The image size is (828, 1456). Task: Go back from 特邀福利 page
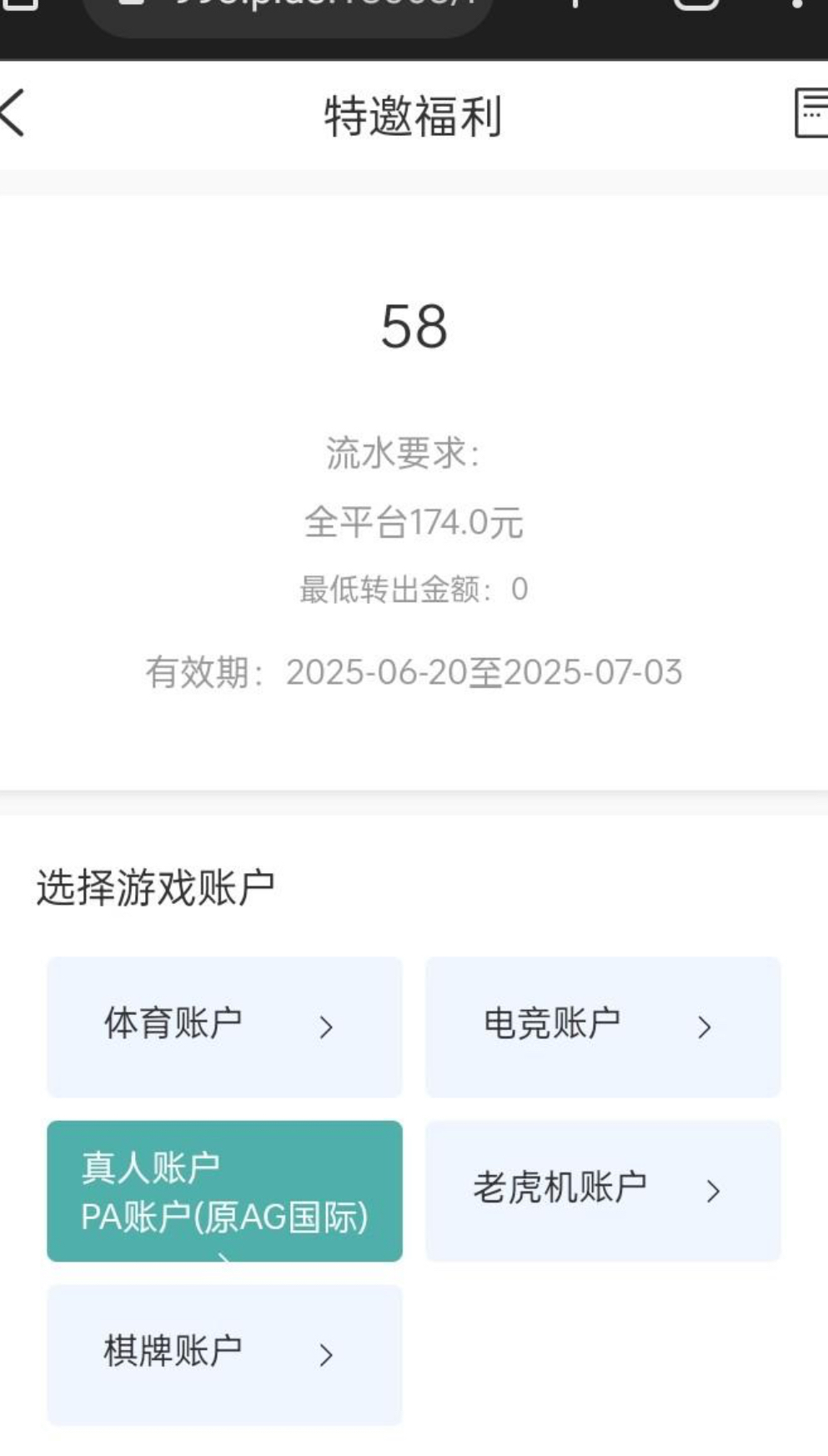pos(13,113)
